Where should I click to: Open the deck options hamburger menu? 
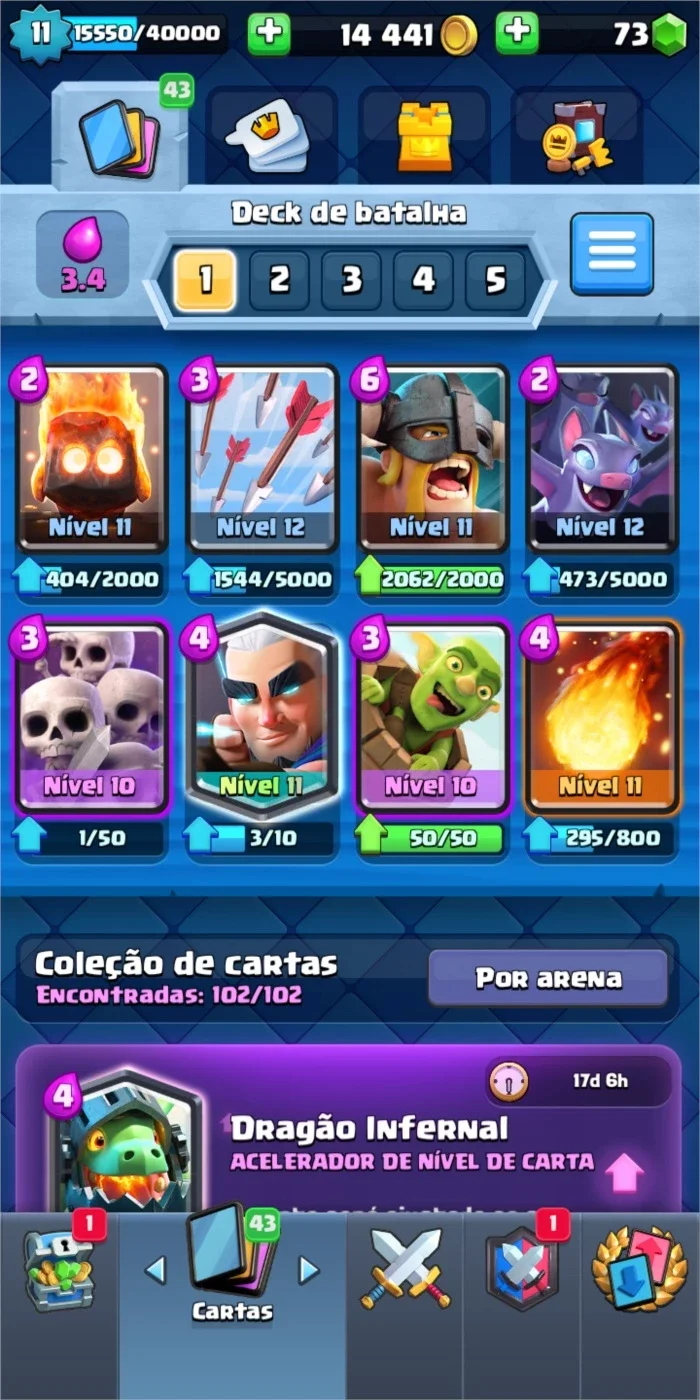pyautogui.click(x=612, y=254)
